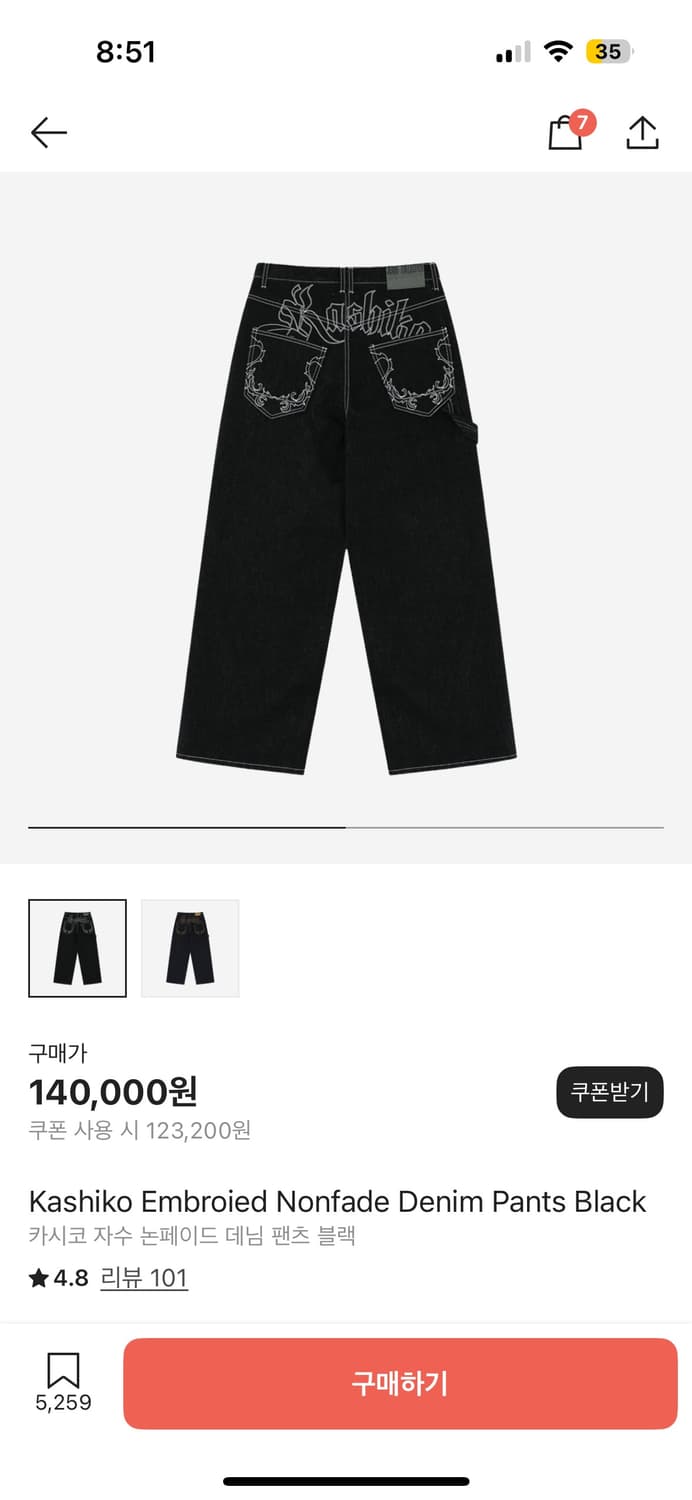Screen dimensions: 692x1500
Task: Open the shopping bag with 7 items
Action: coord(566,133)
